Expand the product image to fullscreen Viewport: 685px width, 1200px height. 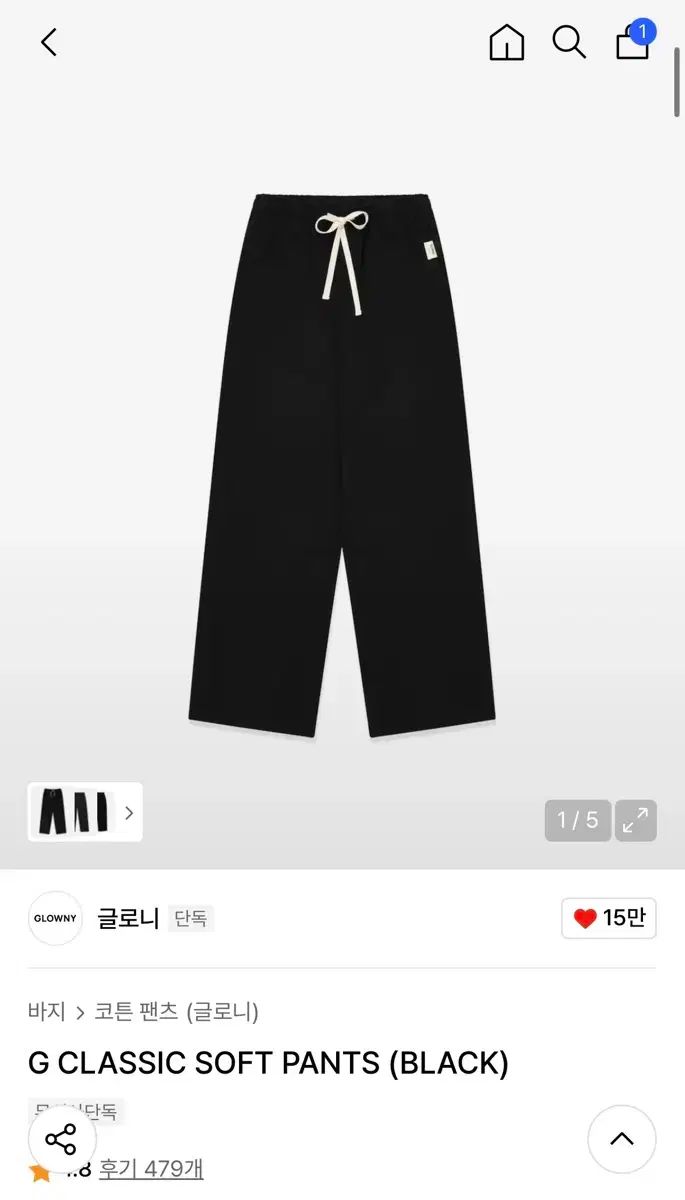635,821
